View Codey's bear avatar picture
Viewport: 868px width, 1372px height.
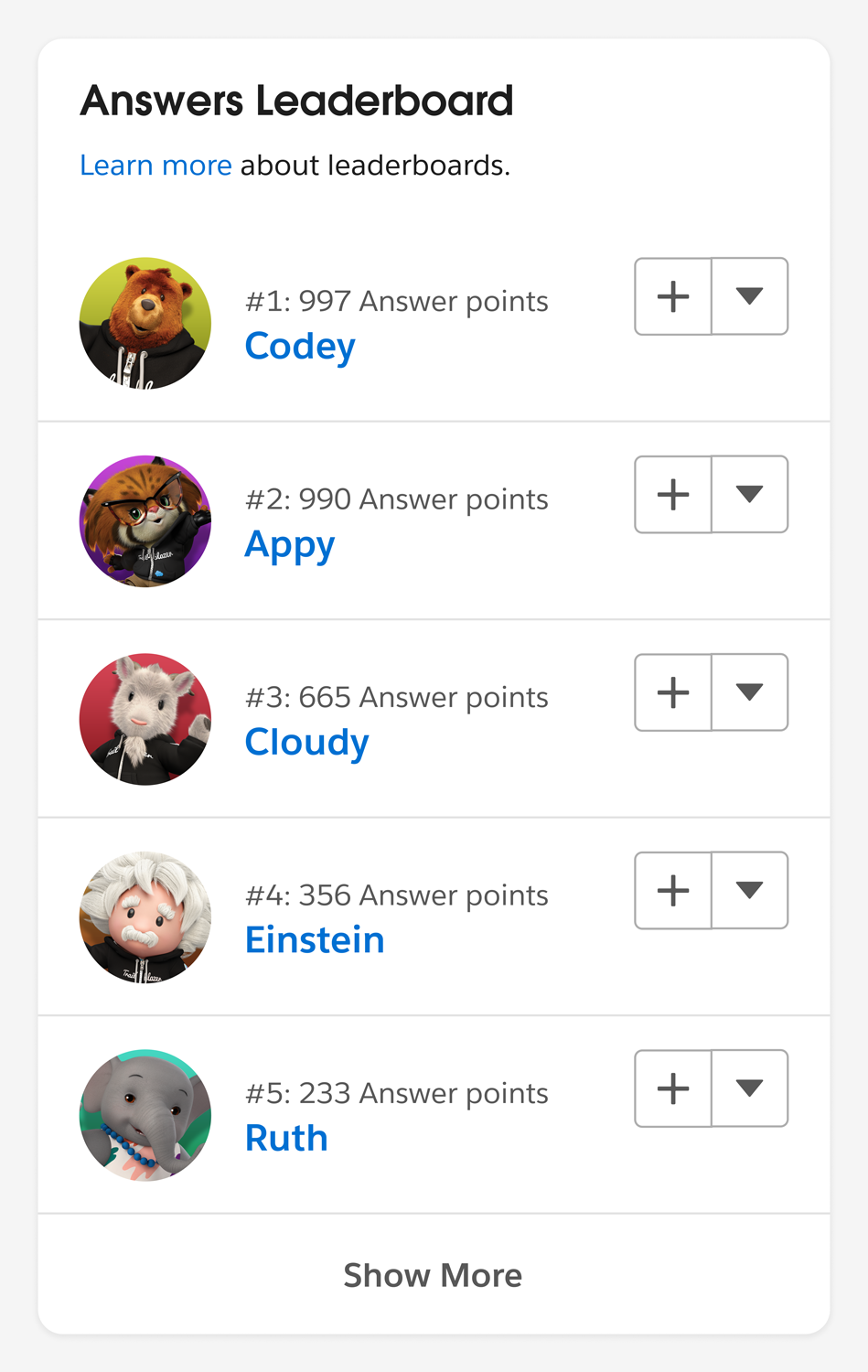145,323
